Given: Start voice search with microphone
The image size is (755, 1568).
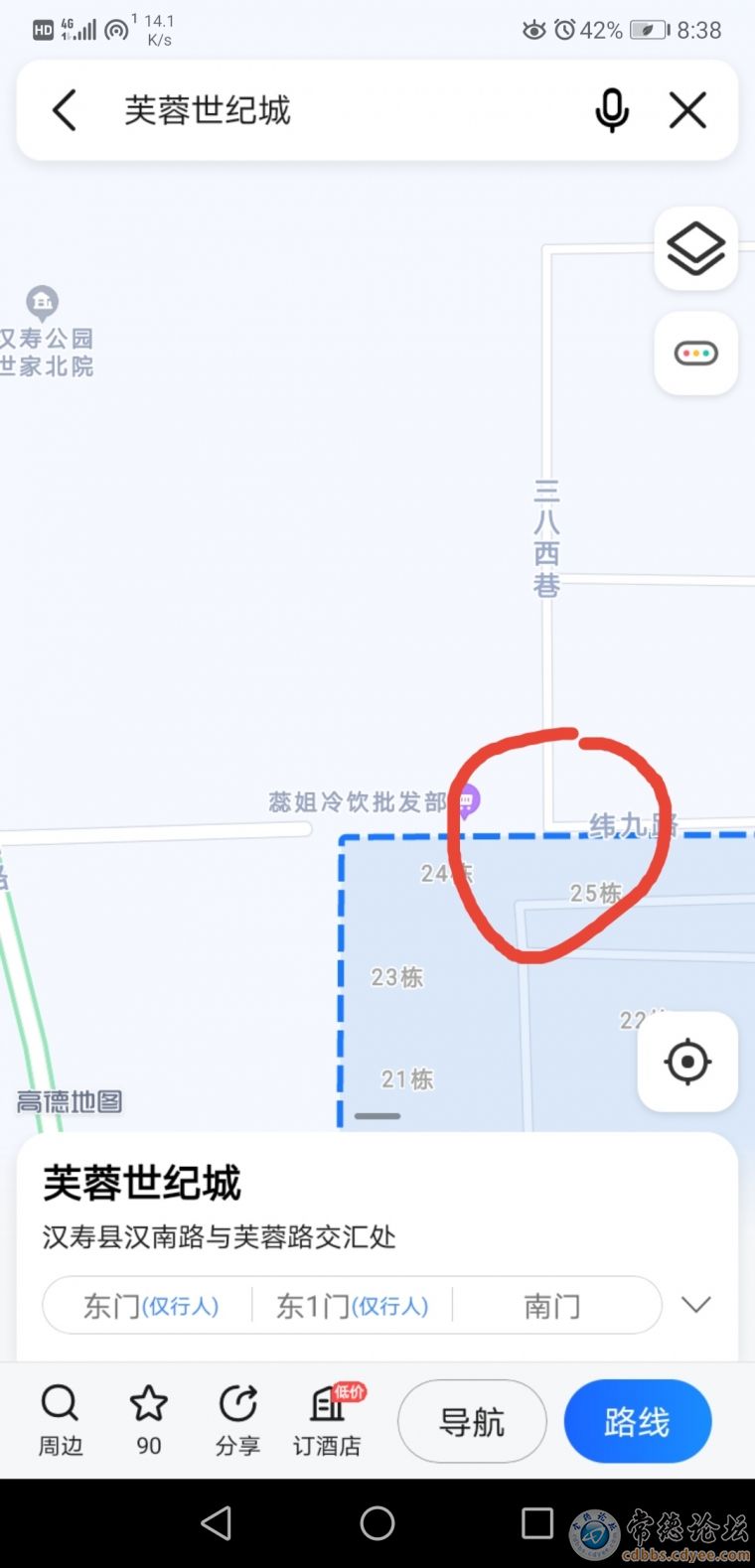Looking at the screenshot, I should click(612, 110).
